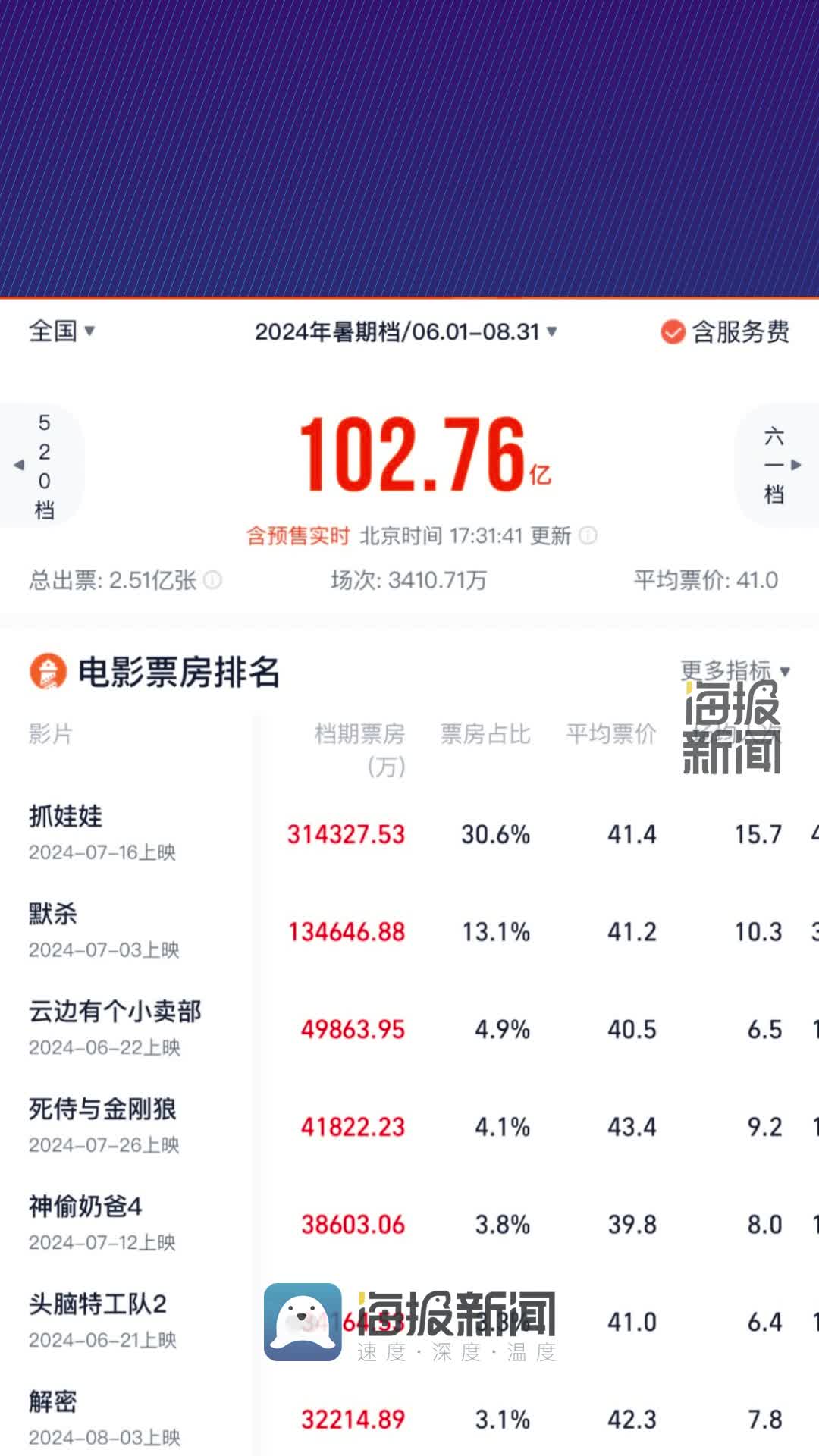Open the 云边有个小卖部 movie row
819x1456 pixels.
[x=409, y=1029]
